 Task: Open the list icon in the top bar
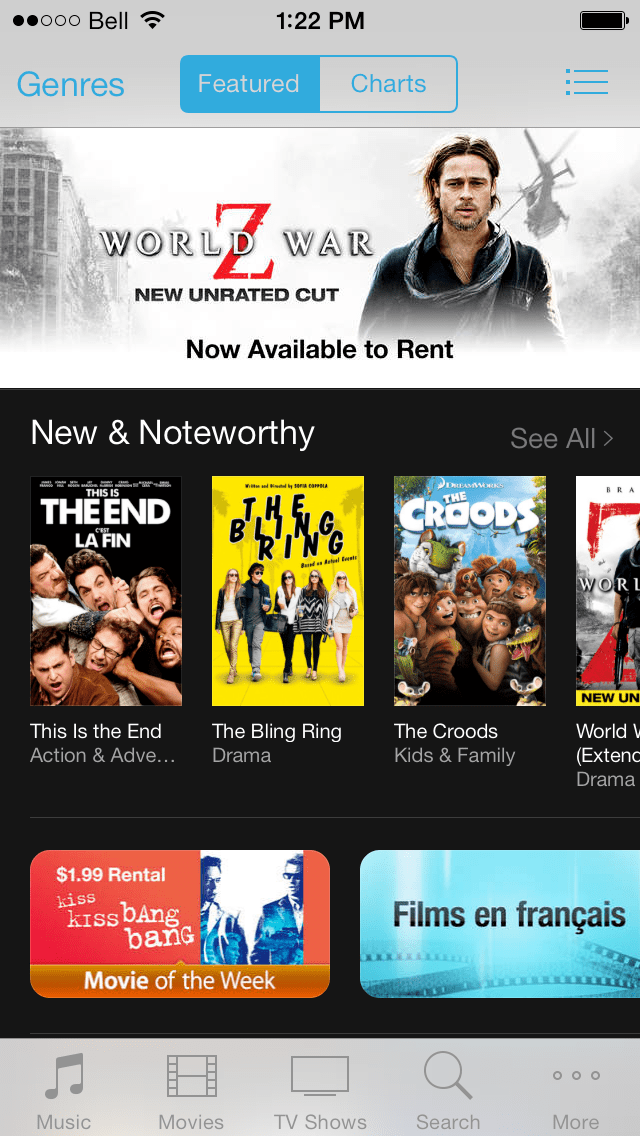pyautogui.click(x=586, y=82)
